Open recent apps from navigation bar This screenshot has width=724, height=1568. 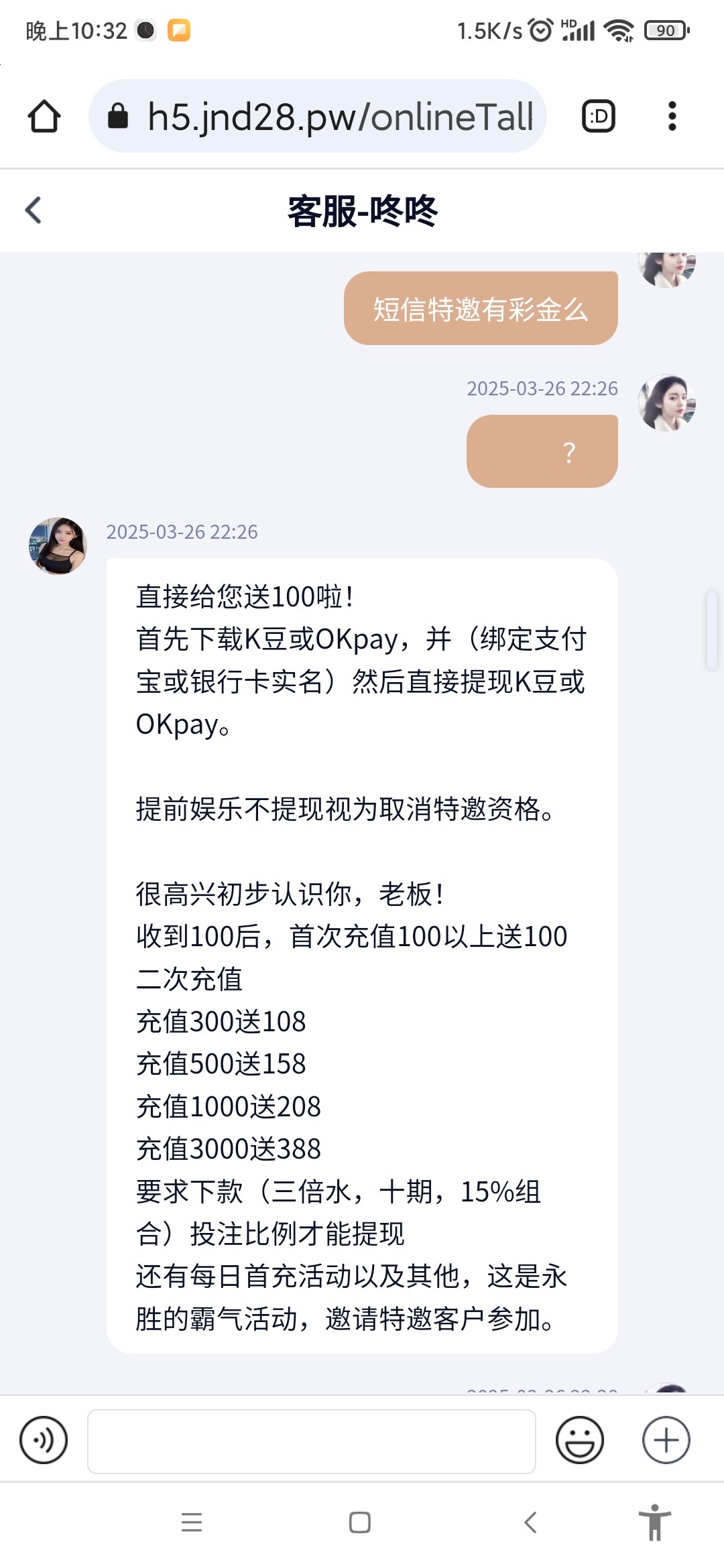192,1522
